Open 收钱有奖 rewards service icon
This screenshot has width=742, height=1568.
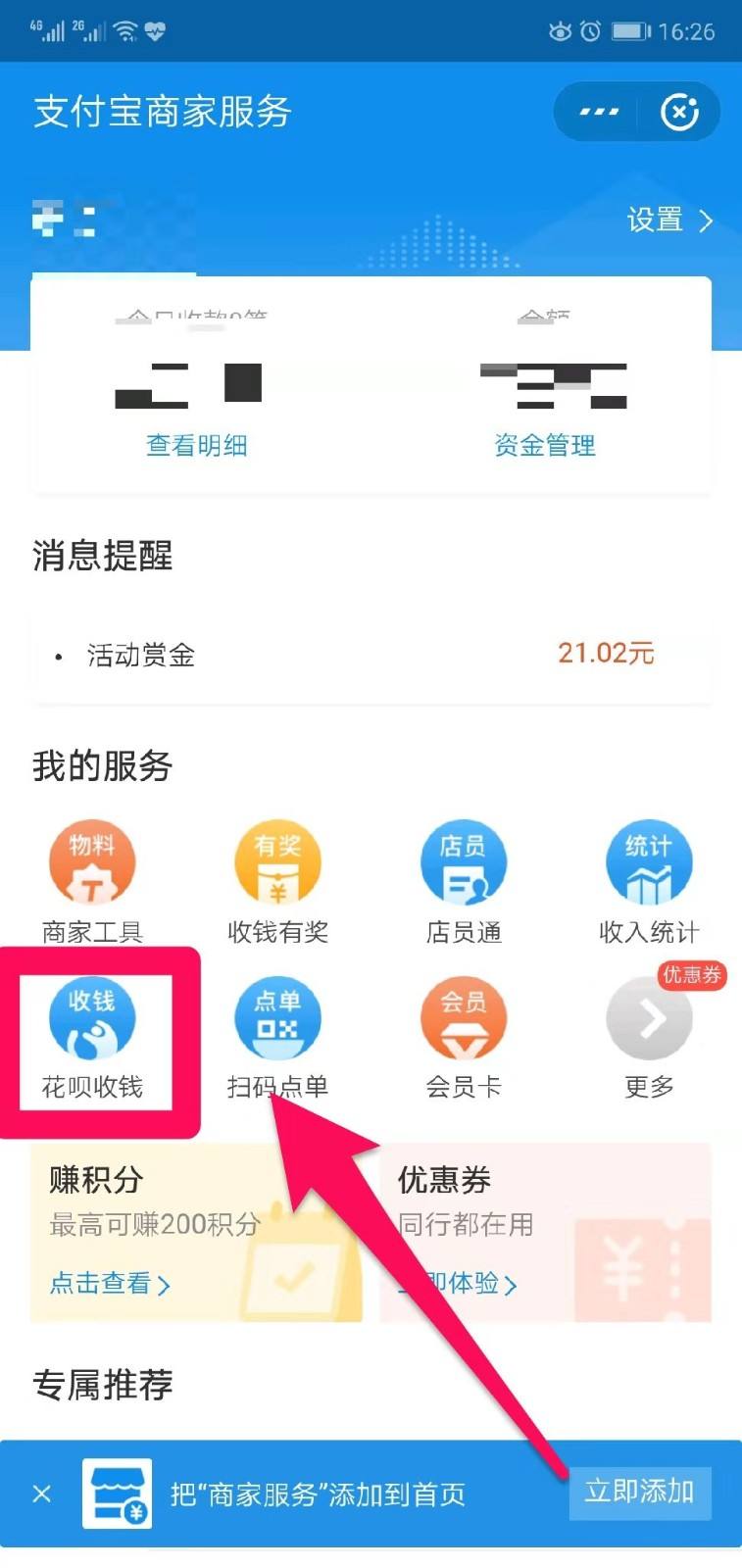tap(278, 860)
